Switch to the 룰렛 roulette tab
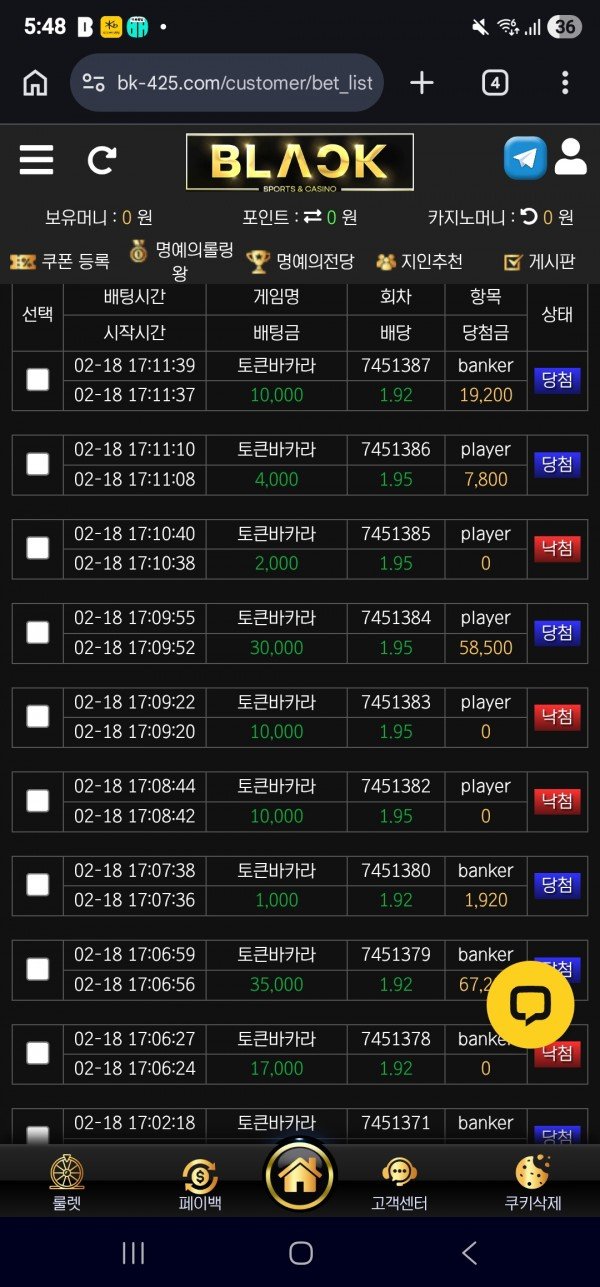 pyautogui.click(x=67, y=1183)
